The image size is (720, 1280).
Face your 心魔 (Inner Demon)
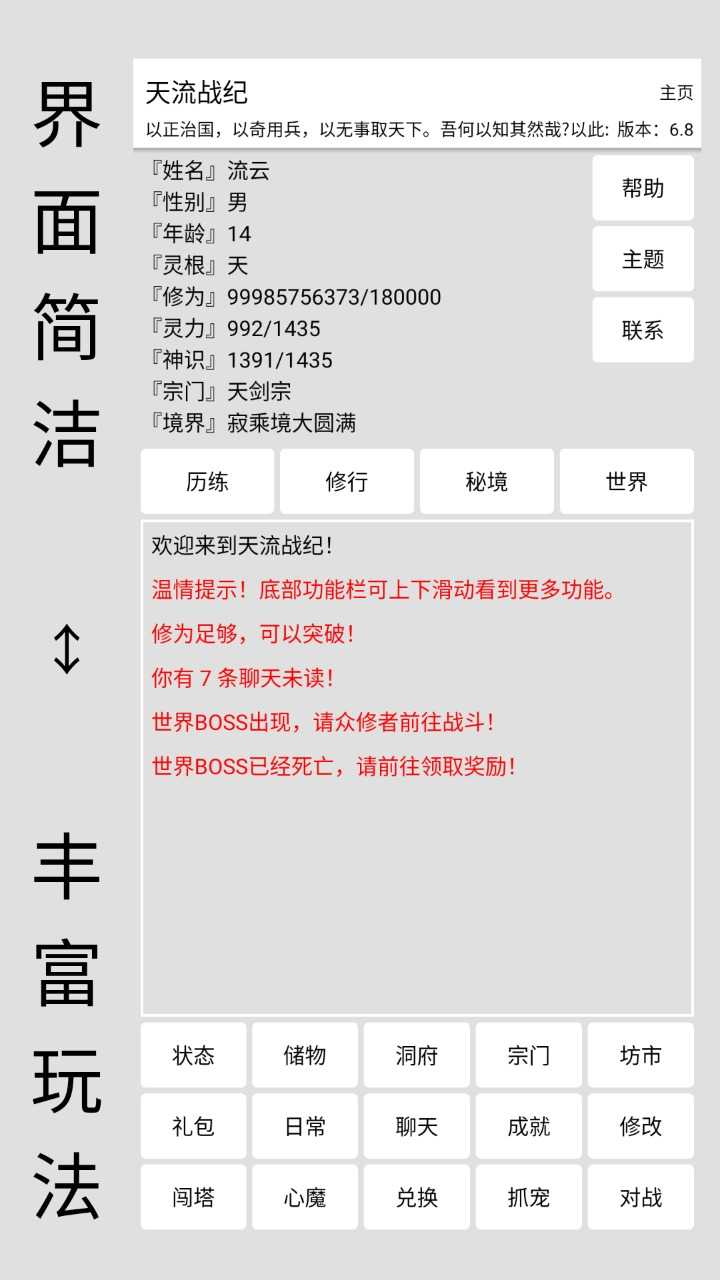(304, 1197)
